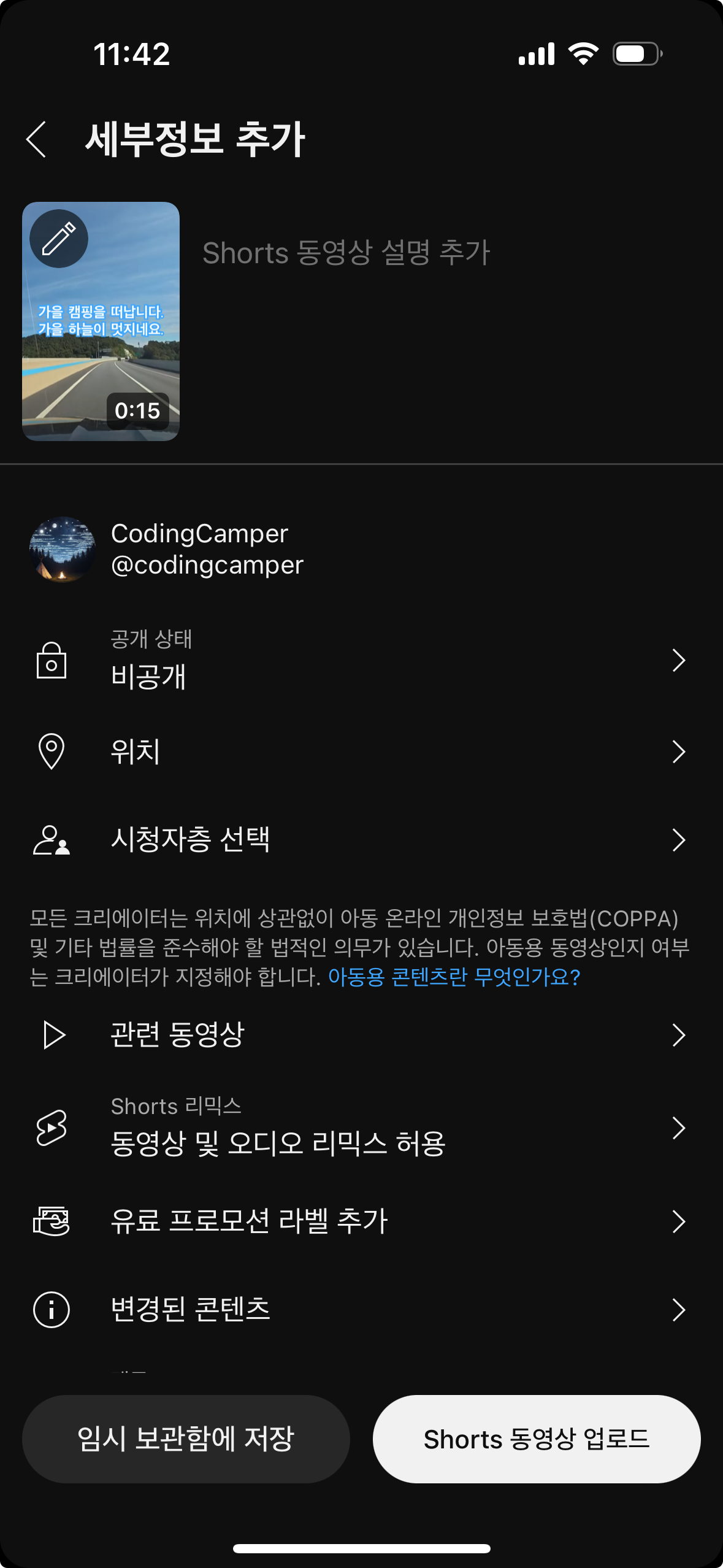This screenshot has height=1568, width=723.
Task: Tap the info icon next to 변경된 콘텐츠
Action: pyautogui.click(x=52, y=1310)
